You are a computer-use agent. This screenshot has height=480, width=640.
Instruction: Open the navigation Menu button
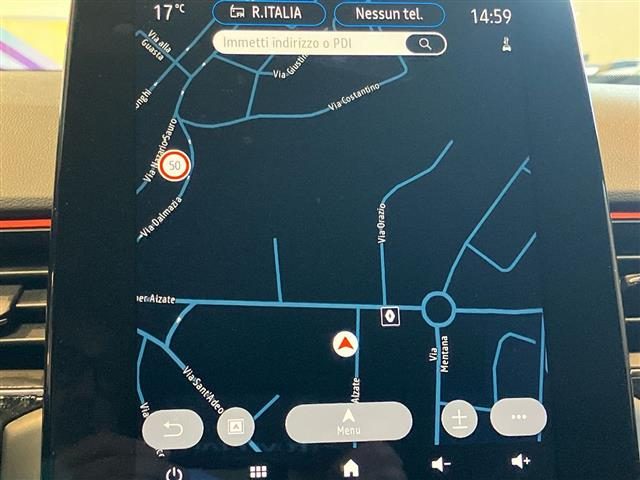[x=348, y=422]
